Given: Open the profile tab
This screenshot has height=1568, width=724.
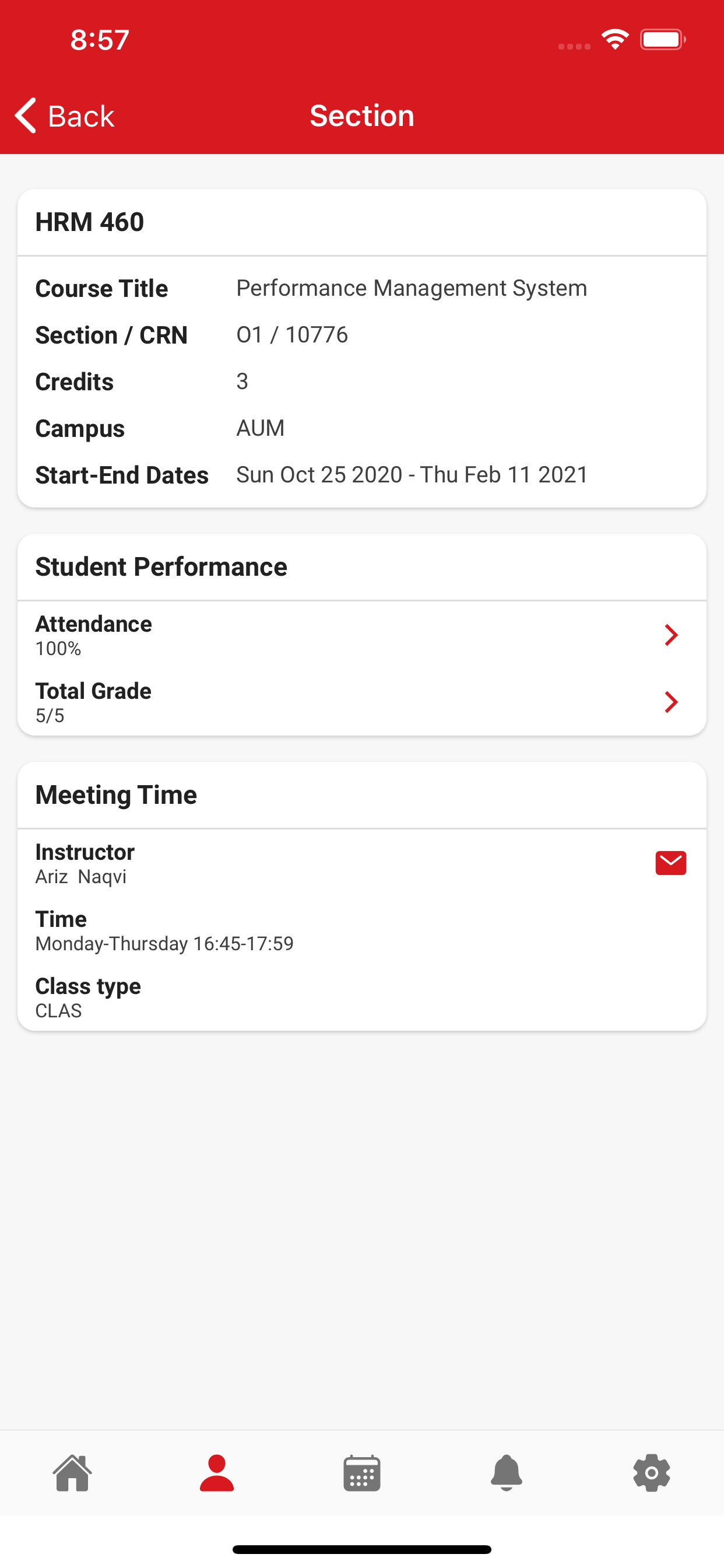Looking at the screenshot, I should (217, 1473).
